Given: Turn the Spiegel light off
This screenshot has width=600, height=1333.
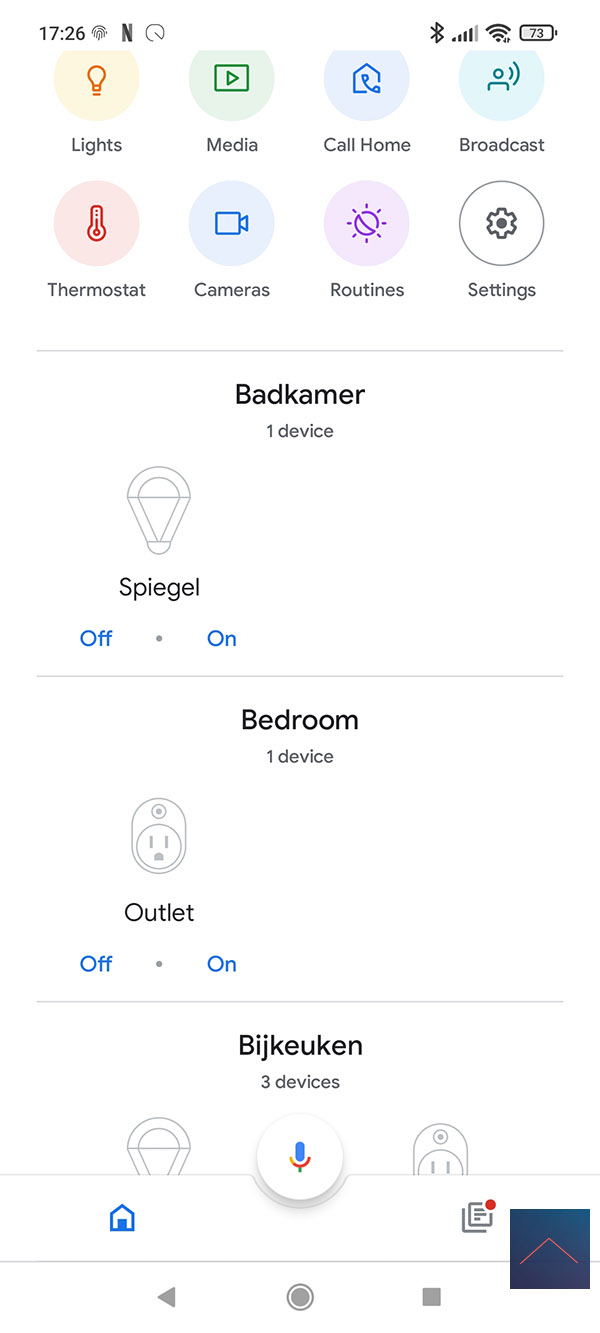Looking at the screenshot, I should coord(96,638).
